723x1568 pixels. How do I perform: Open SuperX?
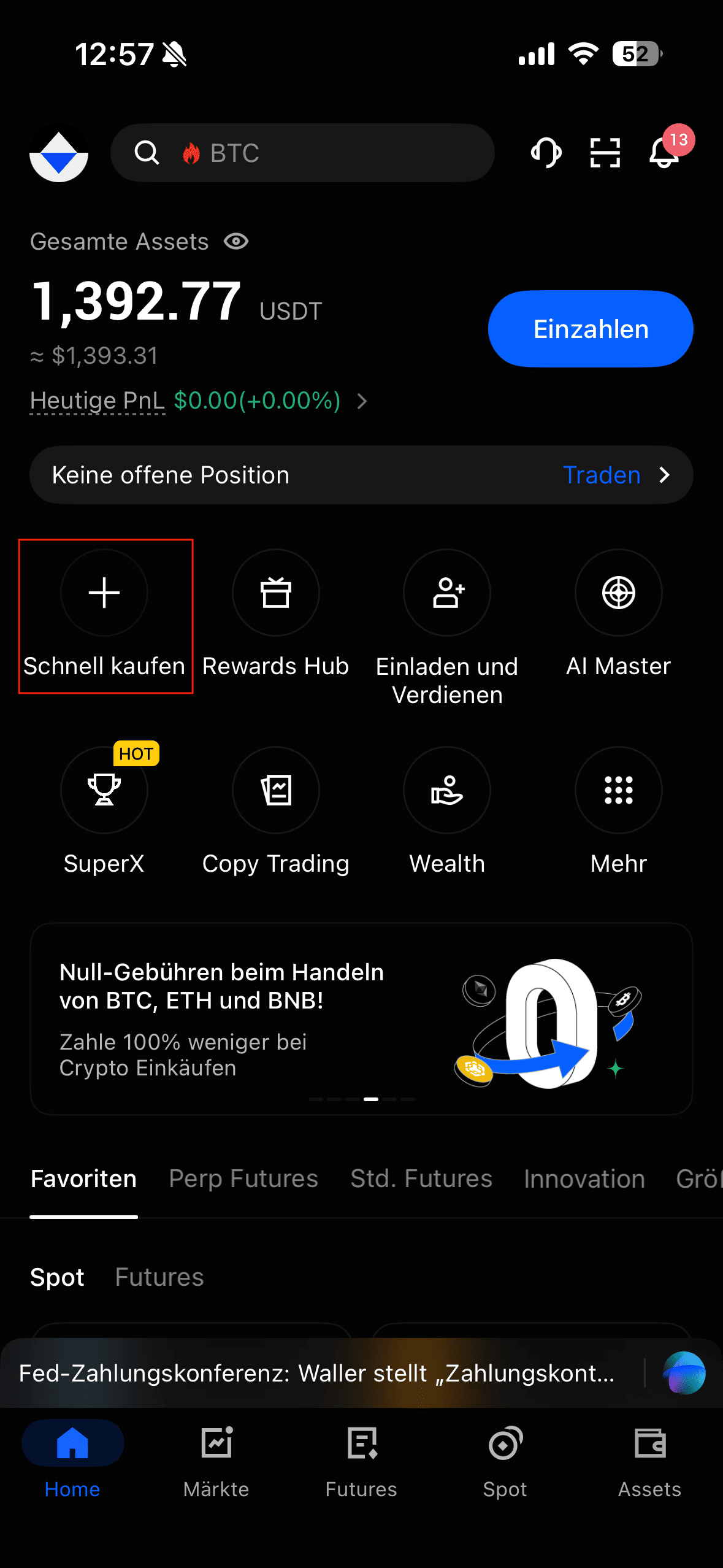tap(104, 811)
